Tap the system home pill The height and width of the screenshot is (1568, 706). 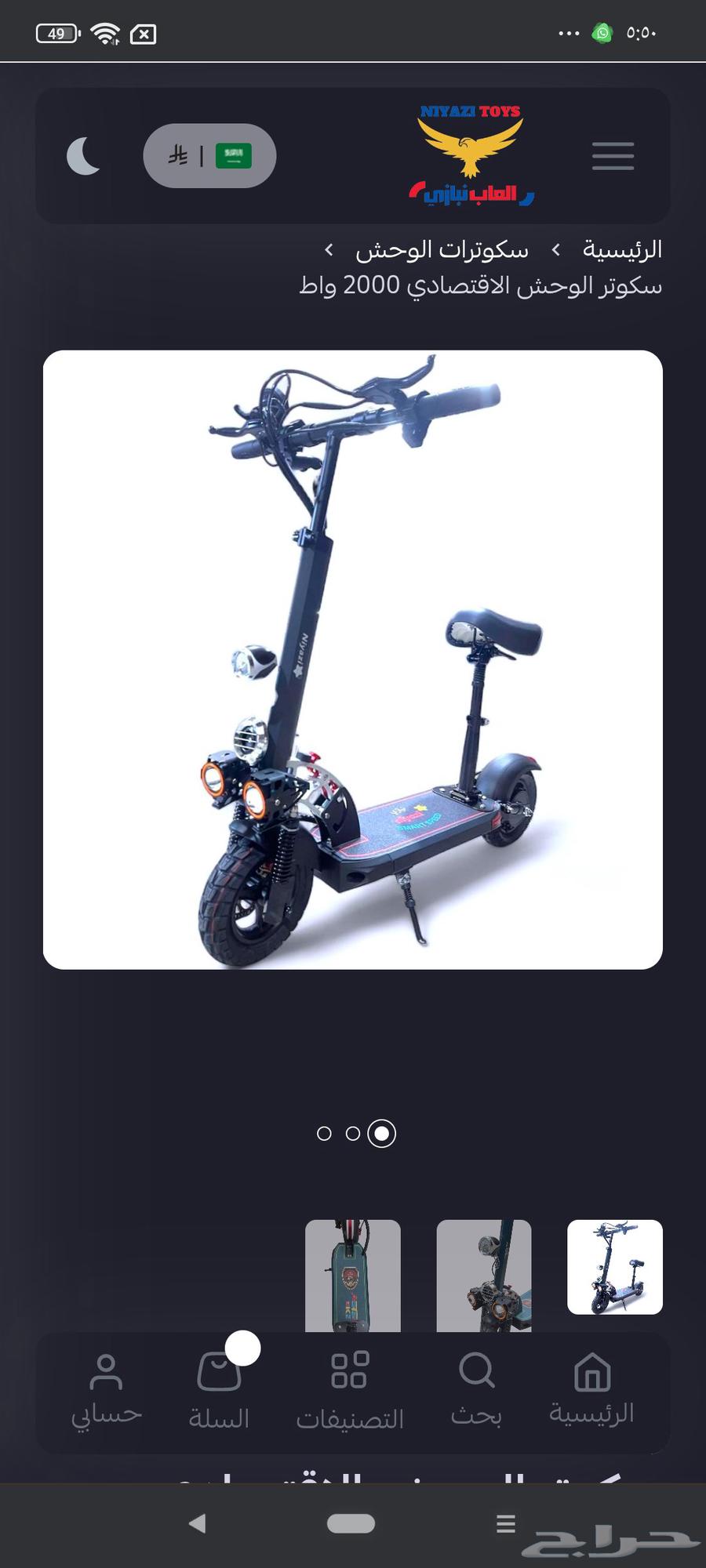point(351,1523)
